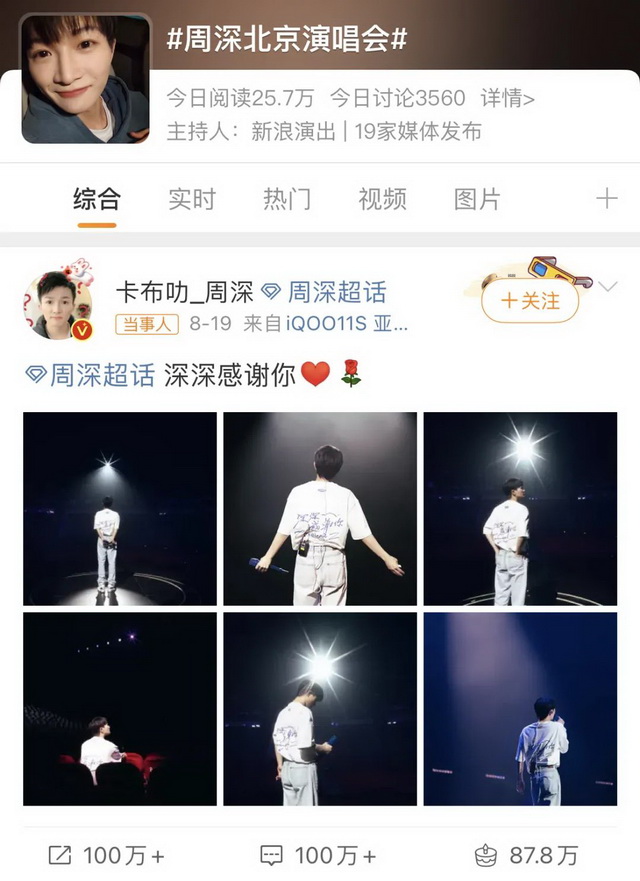The width and height of the screenshot is (640, 881).
Task: Like the post with 87.8万 likes
Action: (x=526, y=855)
